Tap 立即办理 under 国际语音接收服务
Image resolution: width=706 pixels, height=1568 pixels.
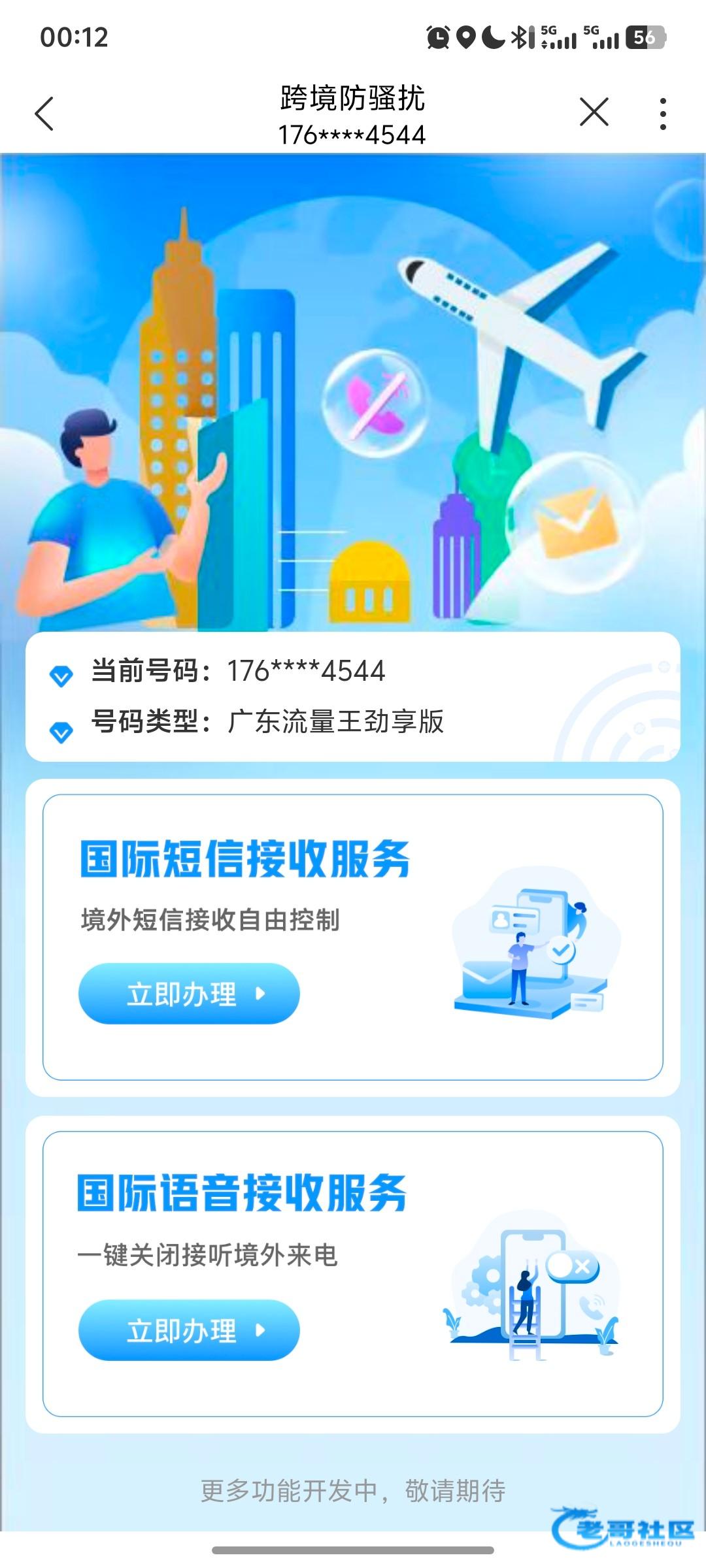[189, 1330]
